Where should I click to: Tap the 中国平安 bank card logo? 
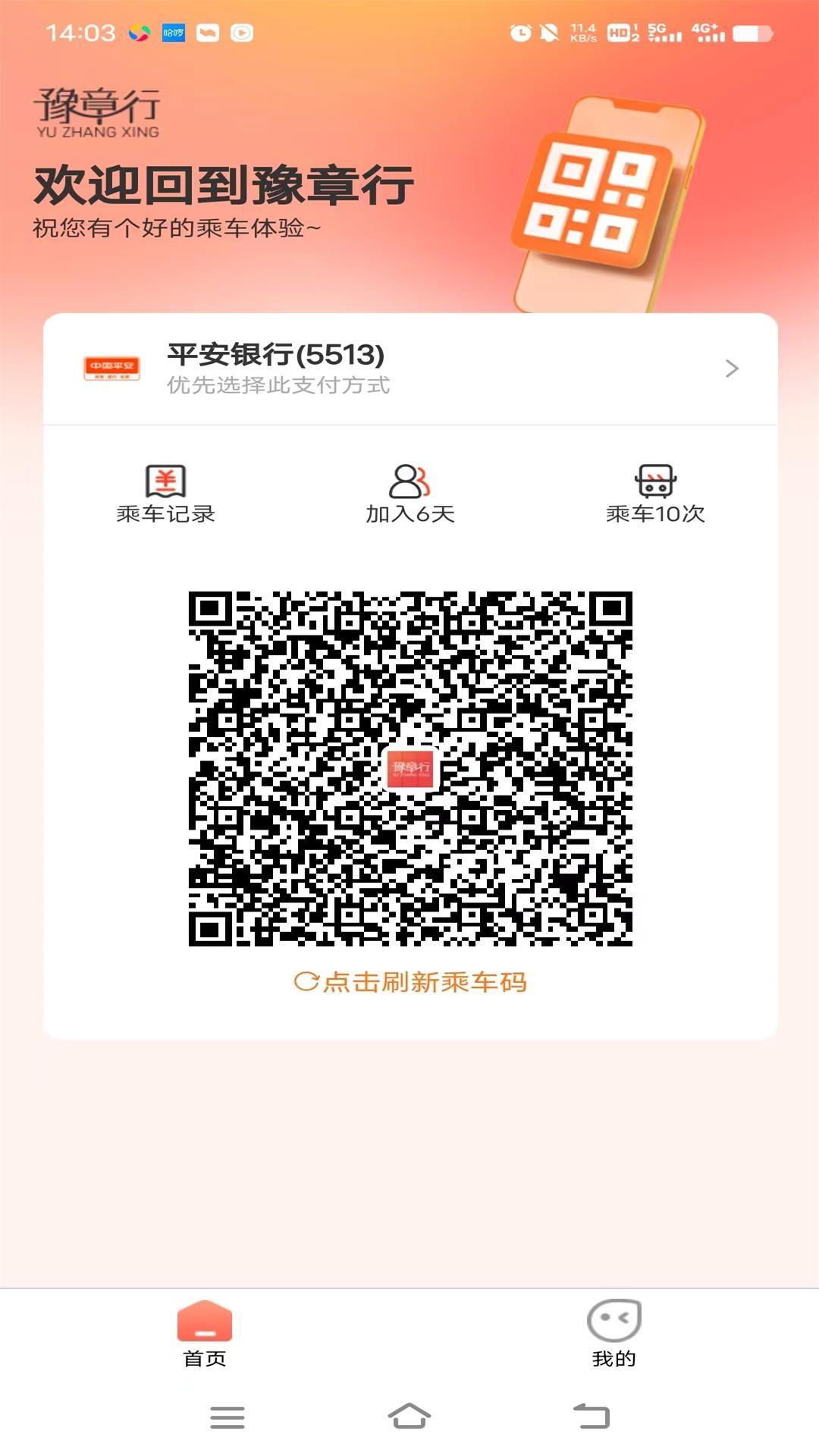111,369
